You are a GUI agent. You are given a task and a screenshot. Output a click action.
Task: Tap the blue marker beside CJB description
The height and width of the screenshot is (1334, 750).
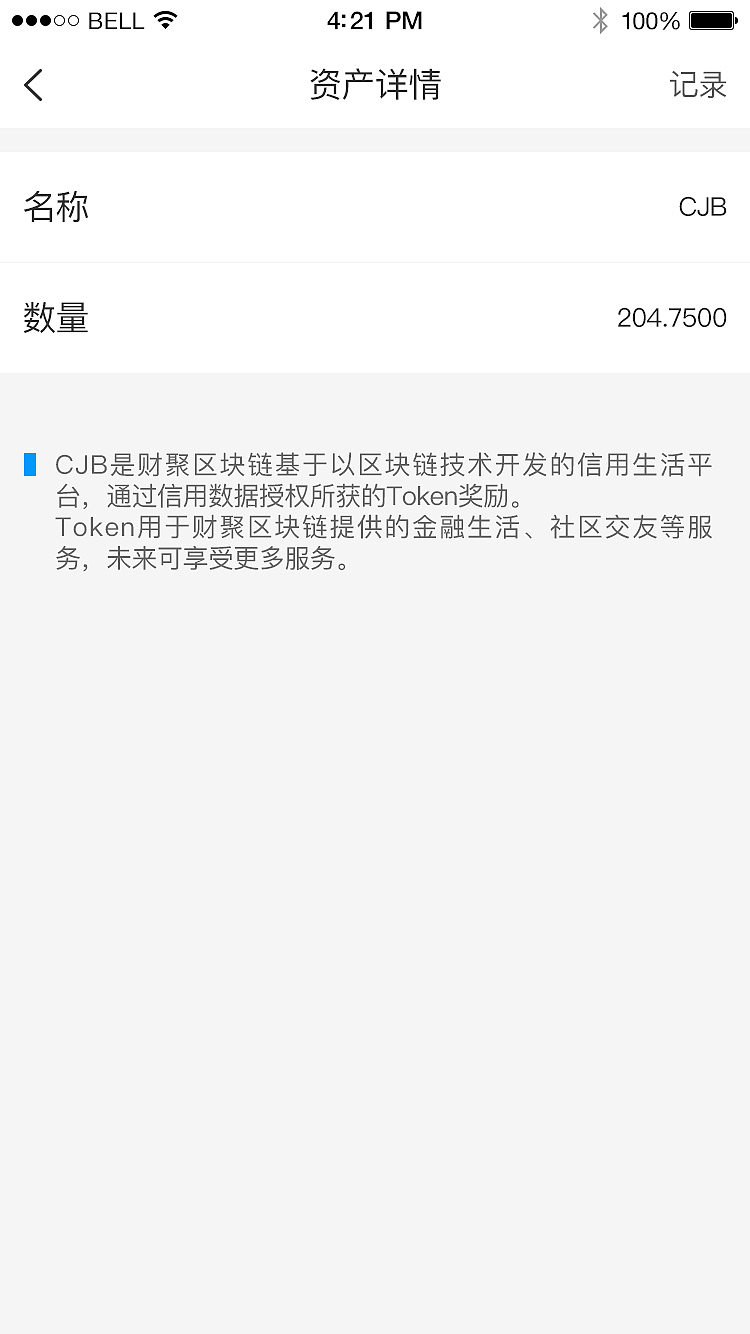(30, 462)
